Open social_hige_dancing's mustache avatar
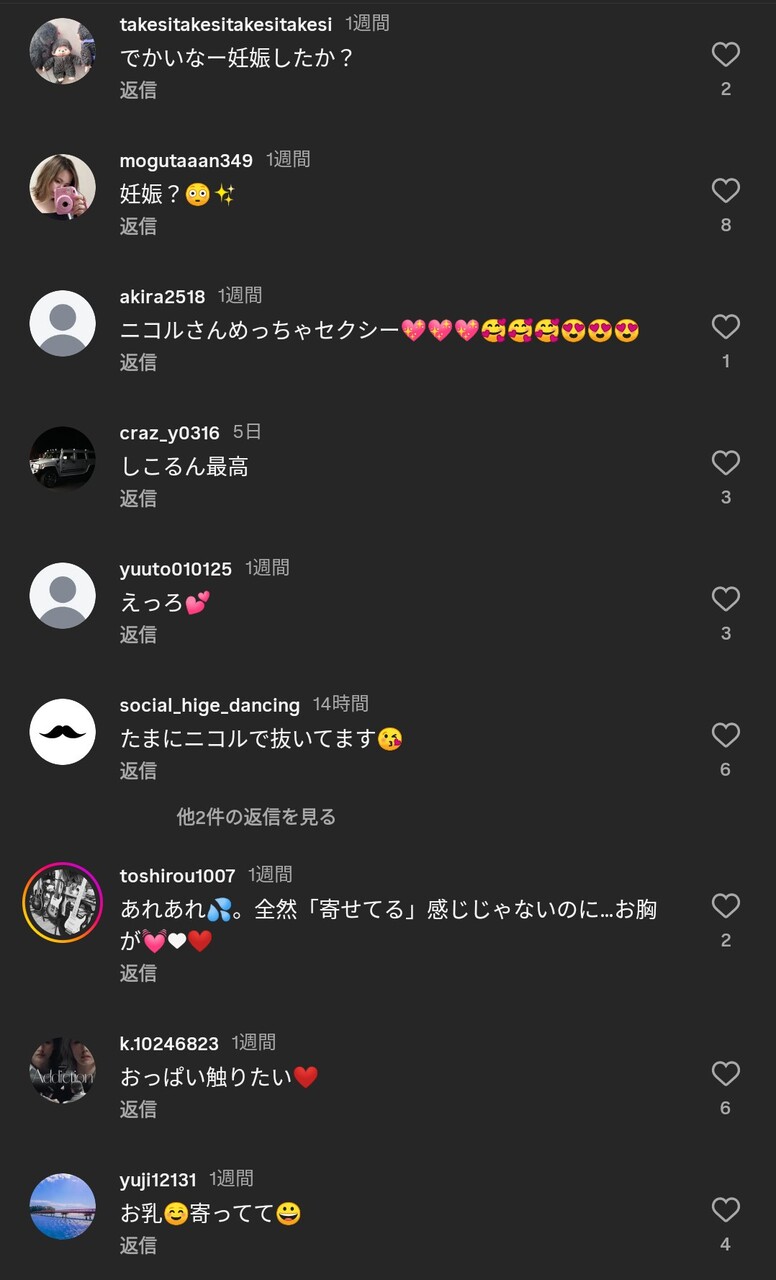Screen dimensions: 776x1280 (63, 732)
